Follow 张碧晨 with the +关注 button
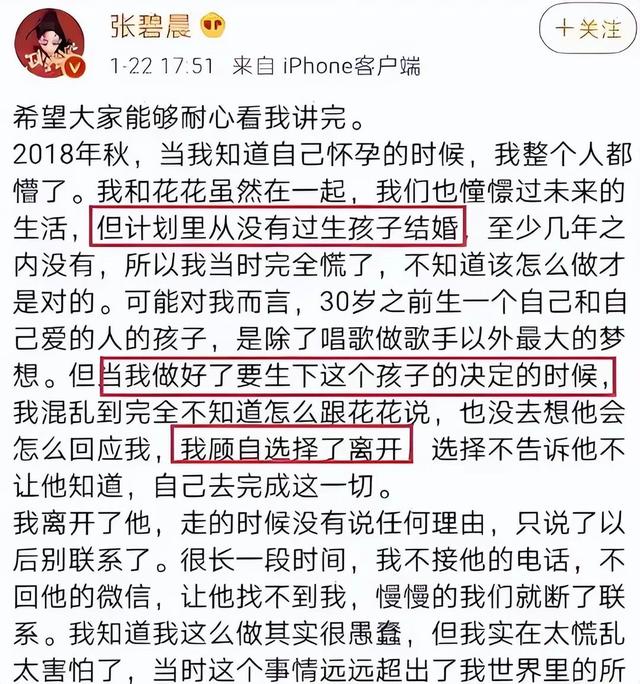 point(588,31)
